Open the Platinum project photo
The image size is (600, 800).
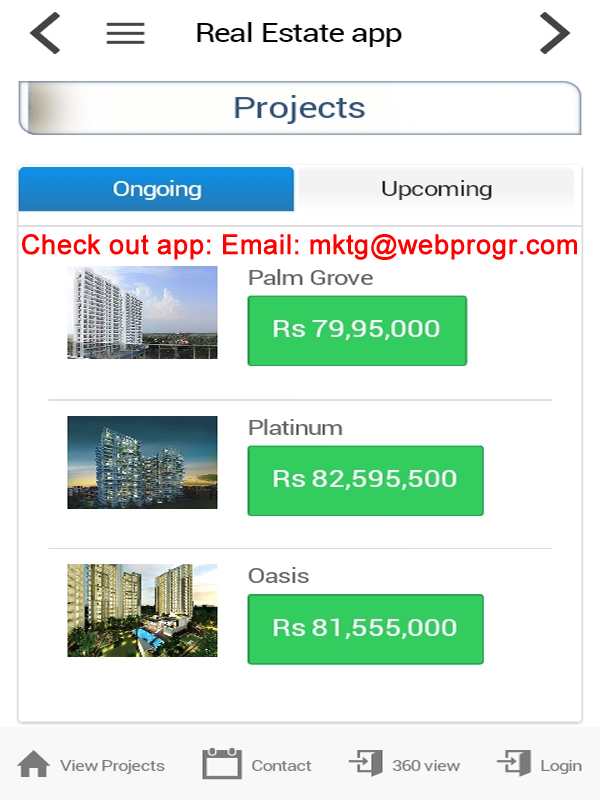142,462
